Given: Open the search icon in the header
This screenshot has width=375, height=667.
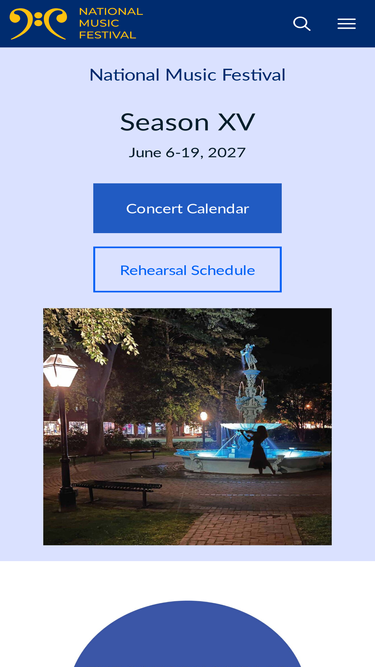Looking at the screenshot, I should 301,24.
